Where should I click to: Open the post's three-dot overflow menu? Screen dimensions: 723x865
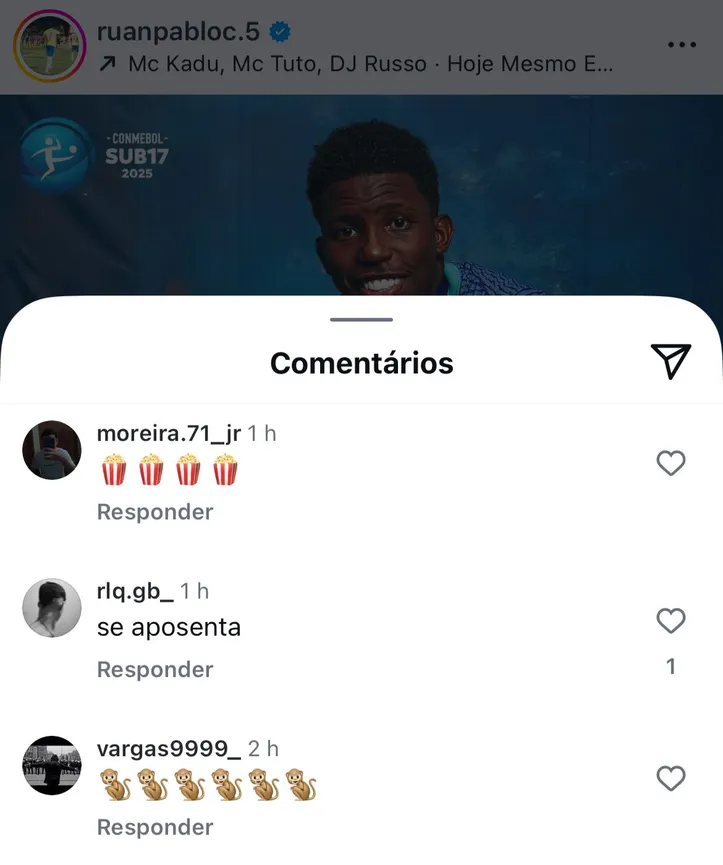point(681,46)
